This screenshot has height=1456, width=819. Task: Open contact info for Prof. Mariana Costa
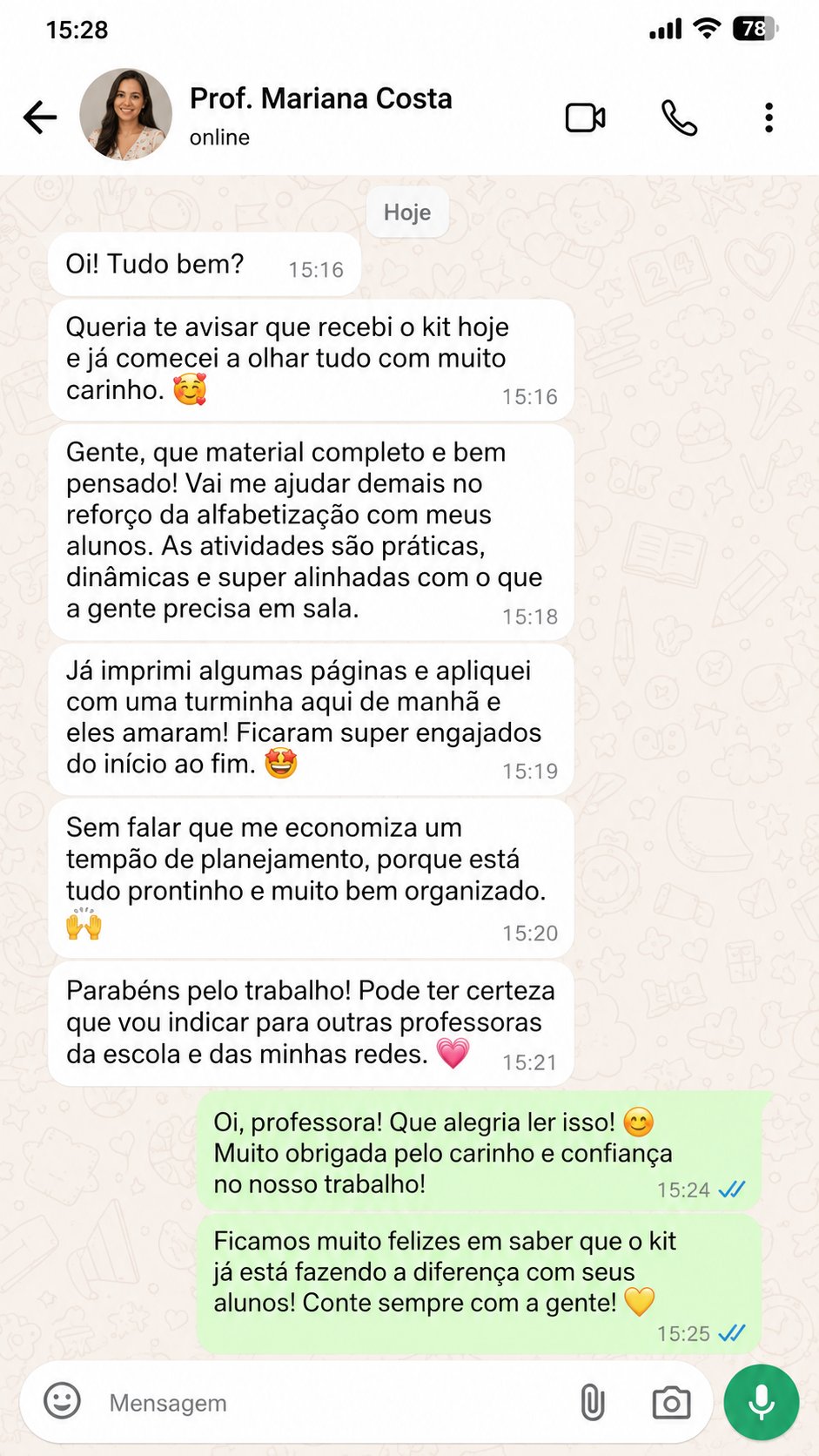320,115
